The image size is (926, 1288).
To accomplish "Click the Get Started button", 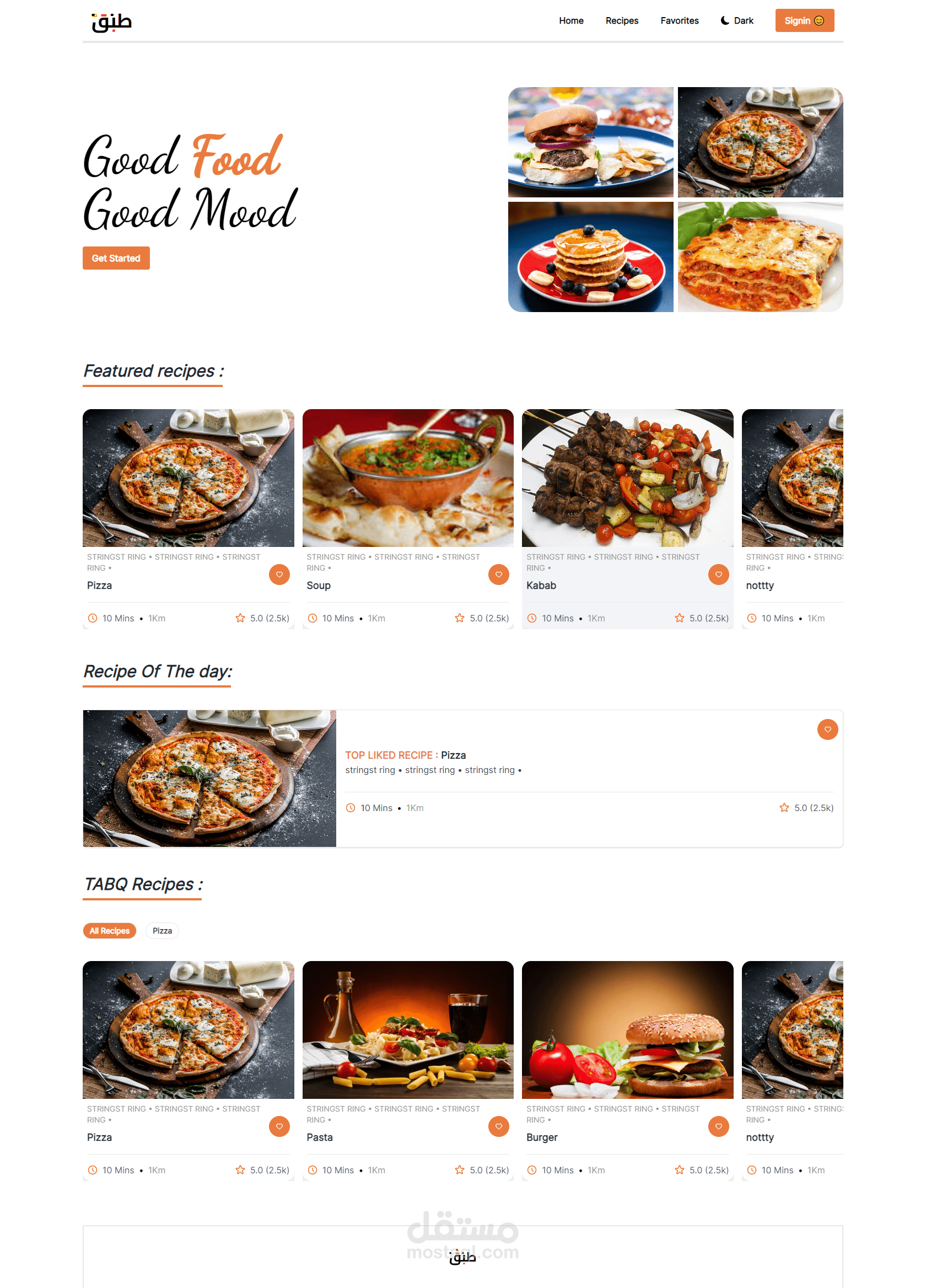I will click(116, 258).
